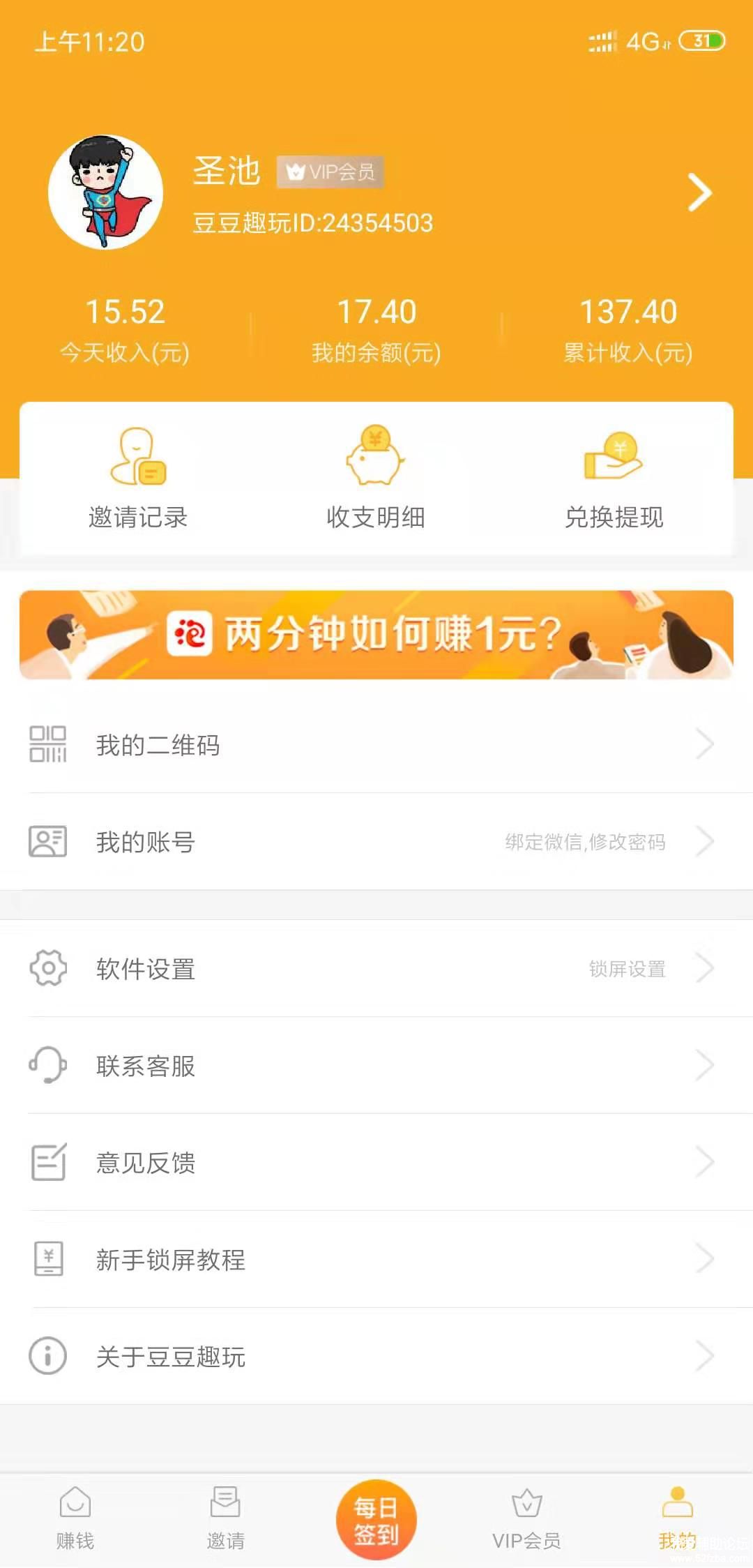
Task: Open 意见反馈 feedback page
Action: (376, 1163)
